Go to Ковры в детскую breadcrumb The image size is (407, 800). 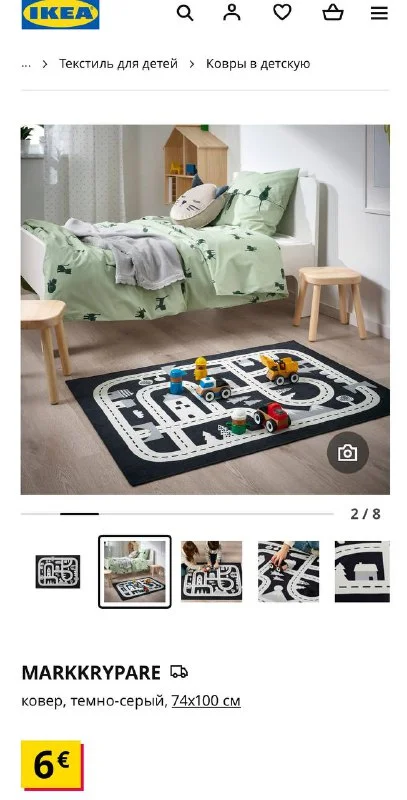click(258, 64)
